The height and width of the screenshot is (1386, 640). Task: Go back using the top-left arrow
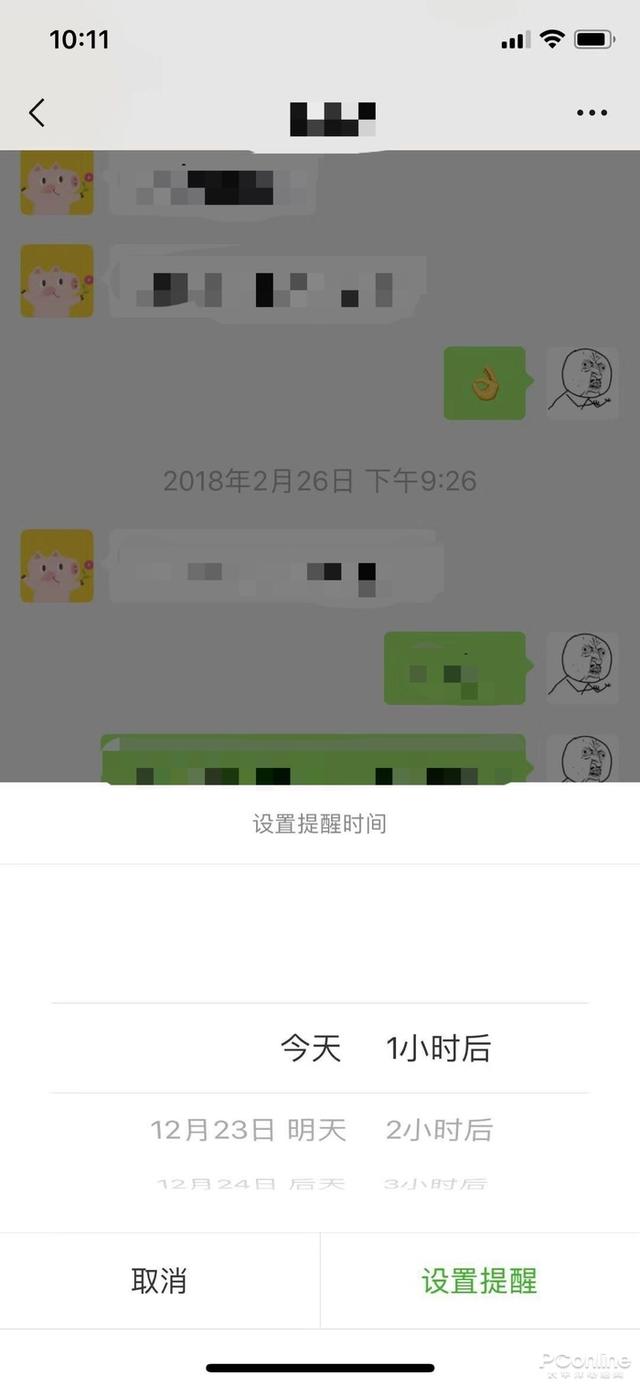(x=37, y=112)
